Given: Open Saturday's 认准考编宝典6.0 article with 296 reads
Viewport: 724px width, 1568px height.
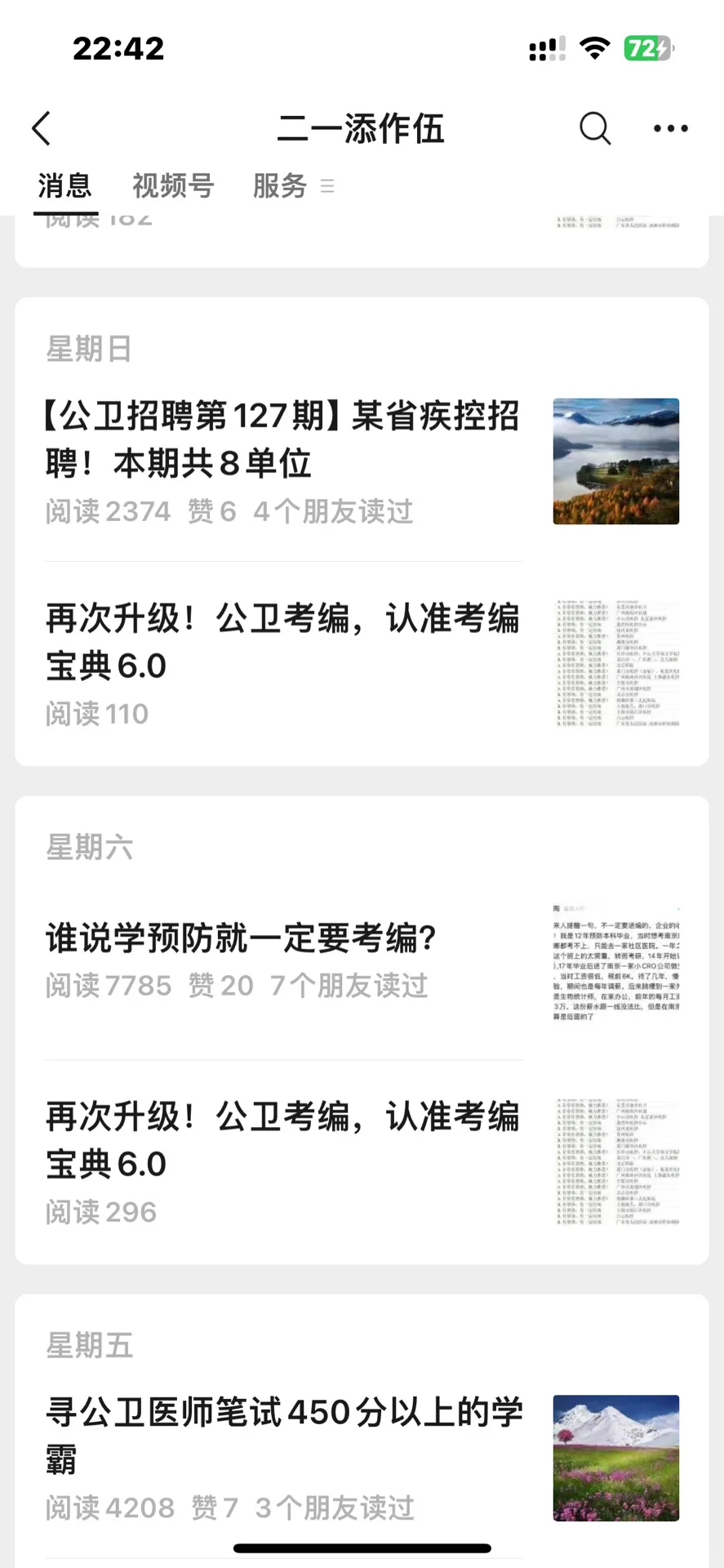Looking at the screenshot, I should [x=282, y=1141].
